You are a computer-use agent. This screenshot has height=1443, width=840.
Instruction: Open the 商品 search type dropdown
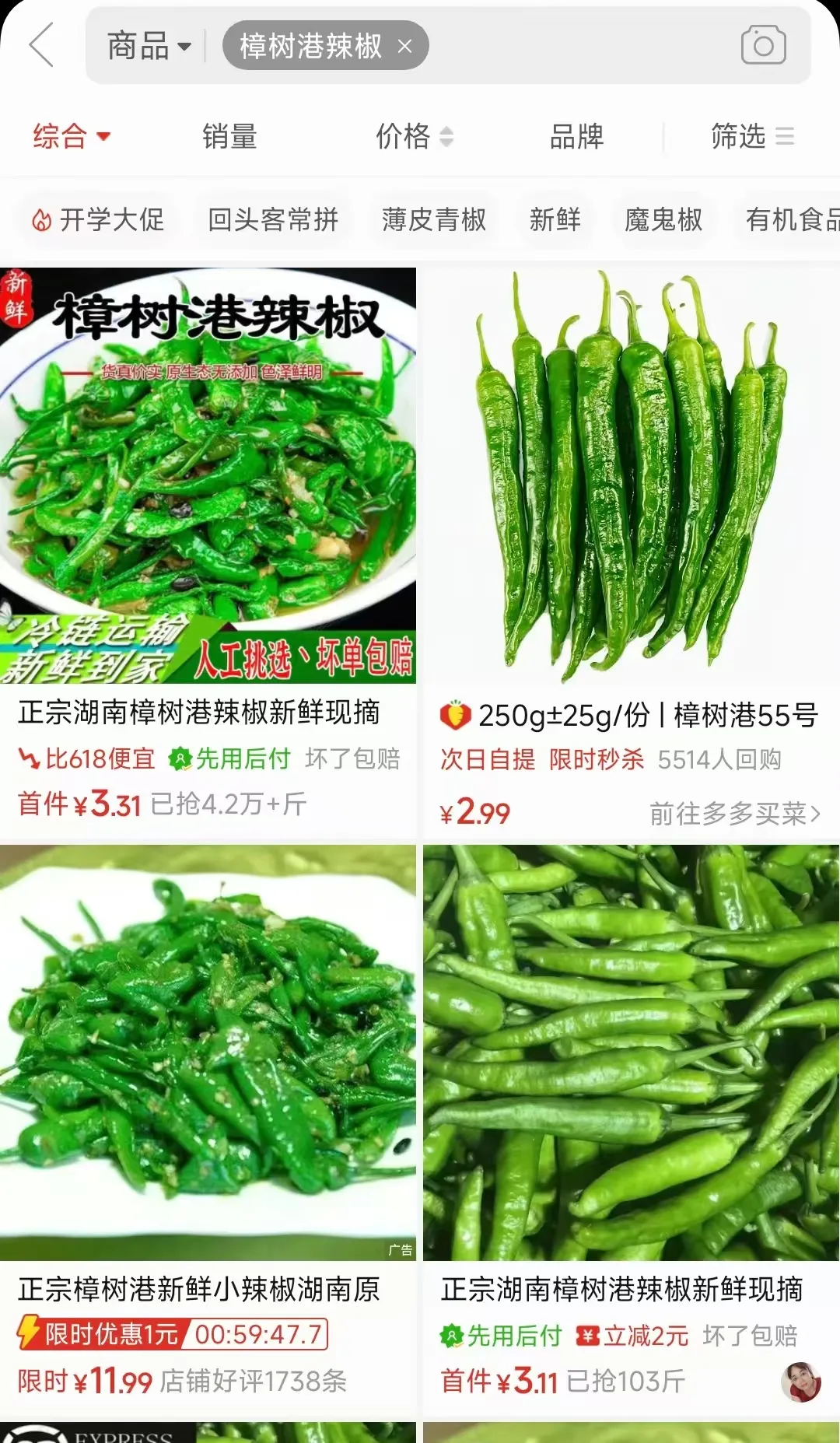click(148, 46)
